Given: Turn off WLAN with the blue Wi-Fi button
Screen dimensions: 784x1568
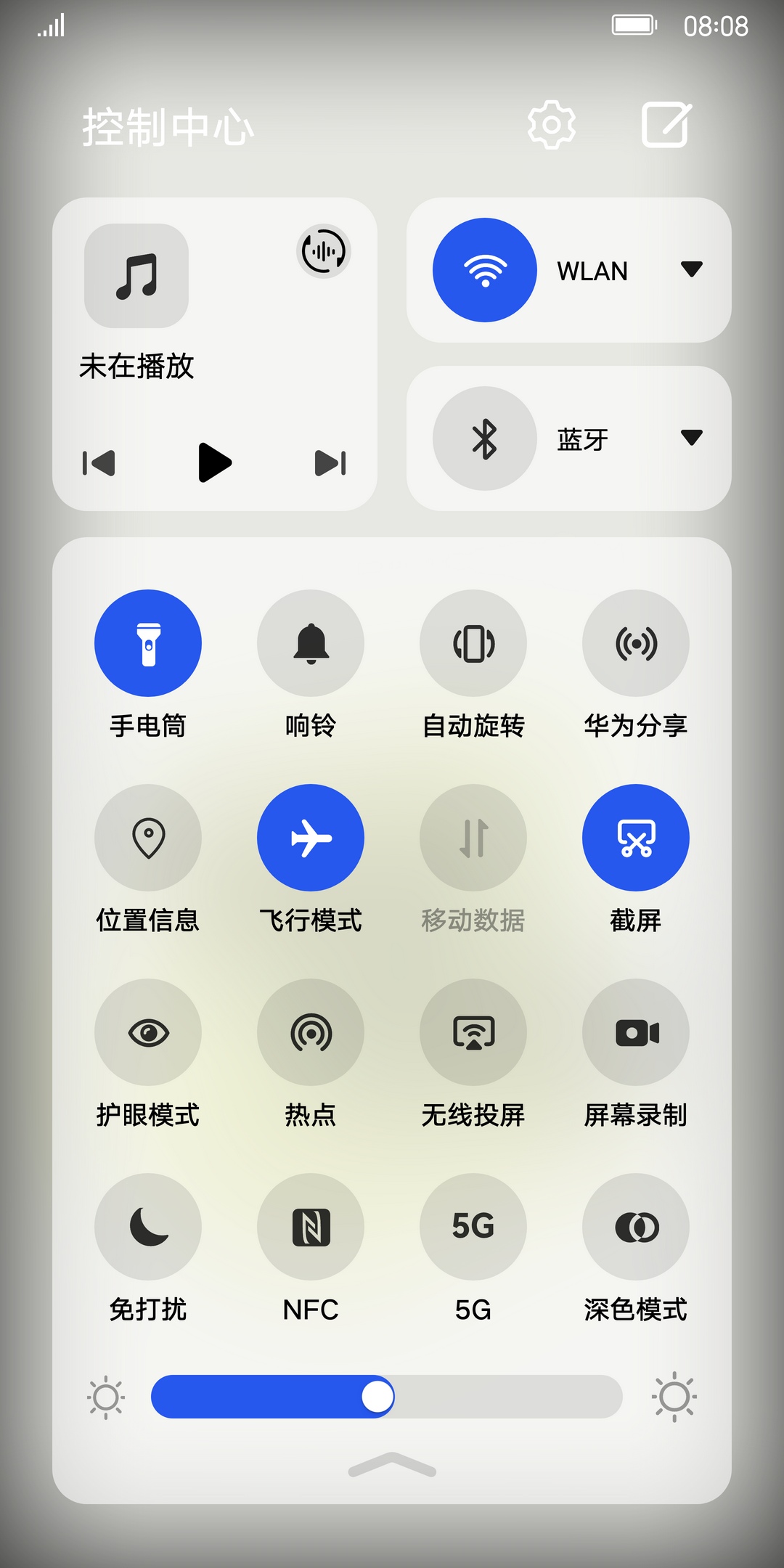Looking at the screenshot, I should (485, 270).
